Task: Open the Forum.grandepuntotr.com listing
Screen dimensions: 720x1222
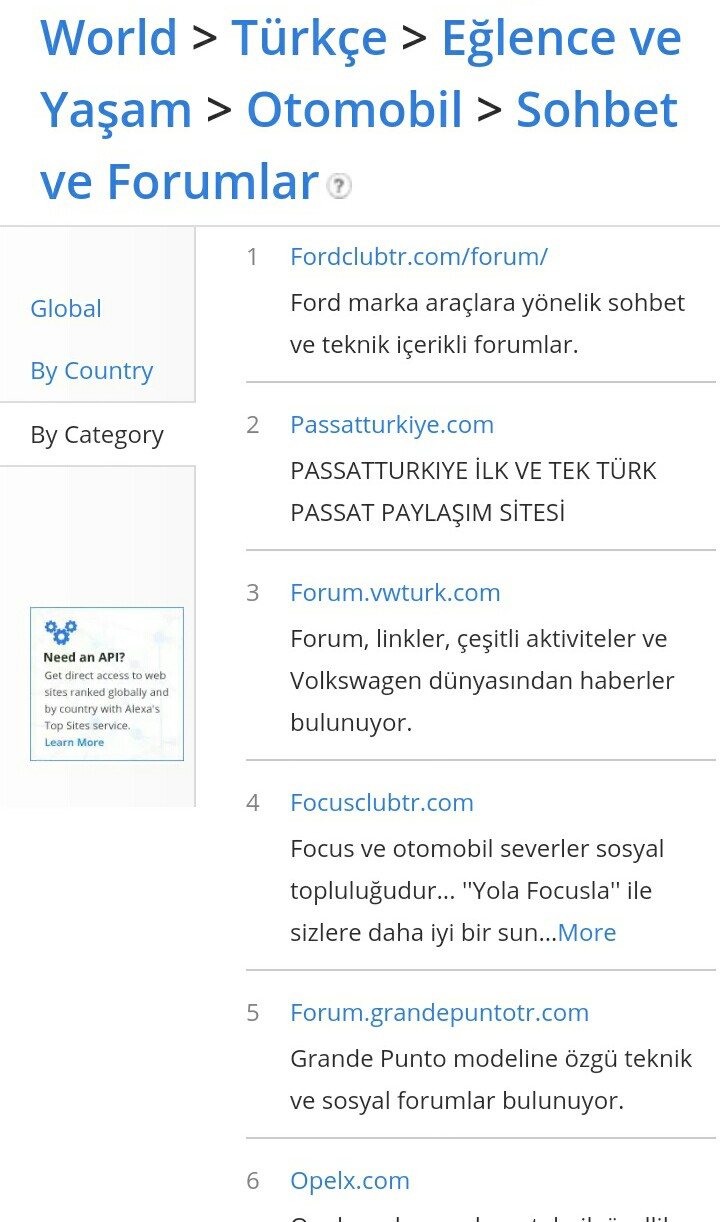Action: pyautogui.click(x=439, y=1013)
